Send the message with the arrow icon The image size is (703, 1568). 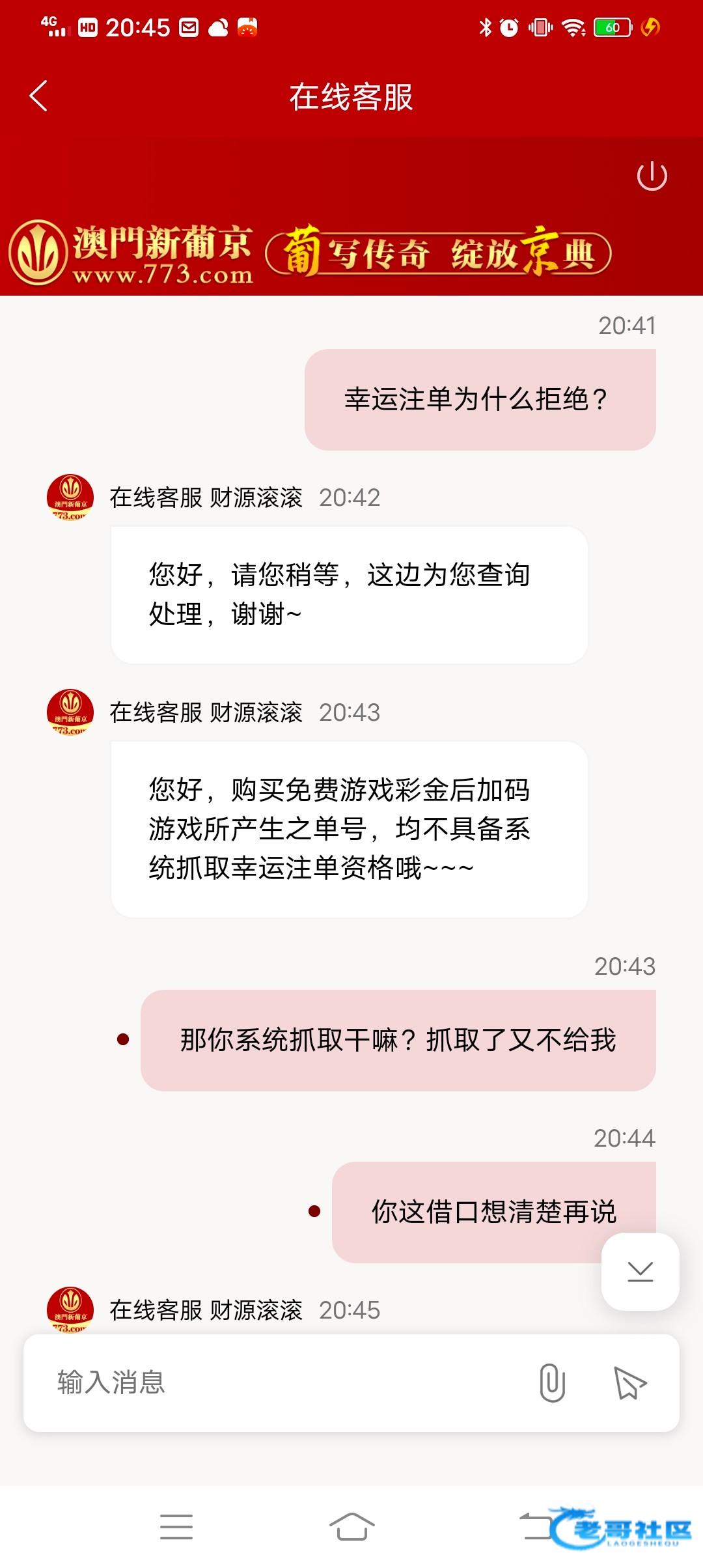pos(629,1382)
